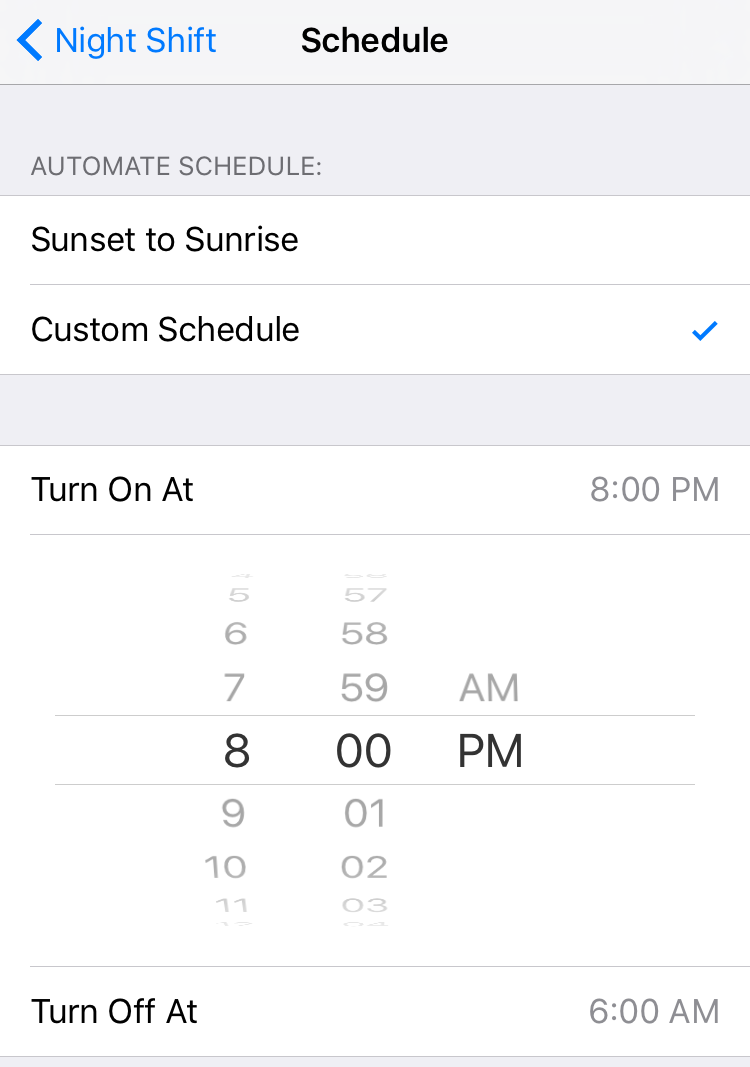Image resolution: width=750 pixels, height=1067 pixels.
Task: Select hour 9 on the time picker
Action: pos(232,813)
